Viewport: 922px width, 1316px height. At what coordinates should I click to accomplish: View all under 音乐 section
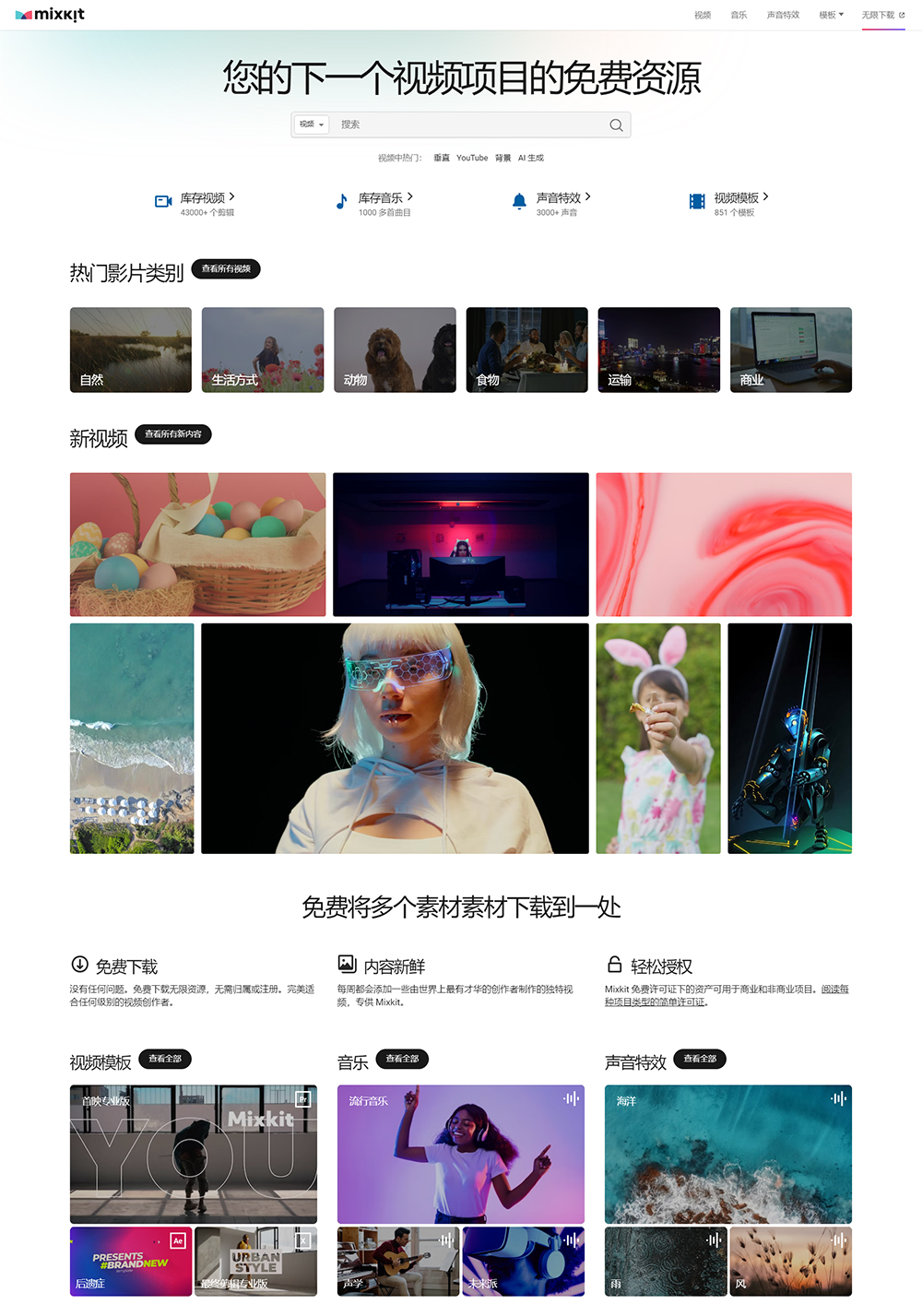click(x=402, y=1059)
